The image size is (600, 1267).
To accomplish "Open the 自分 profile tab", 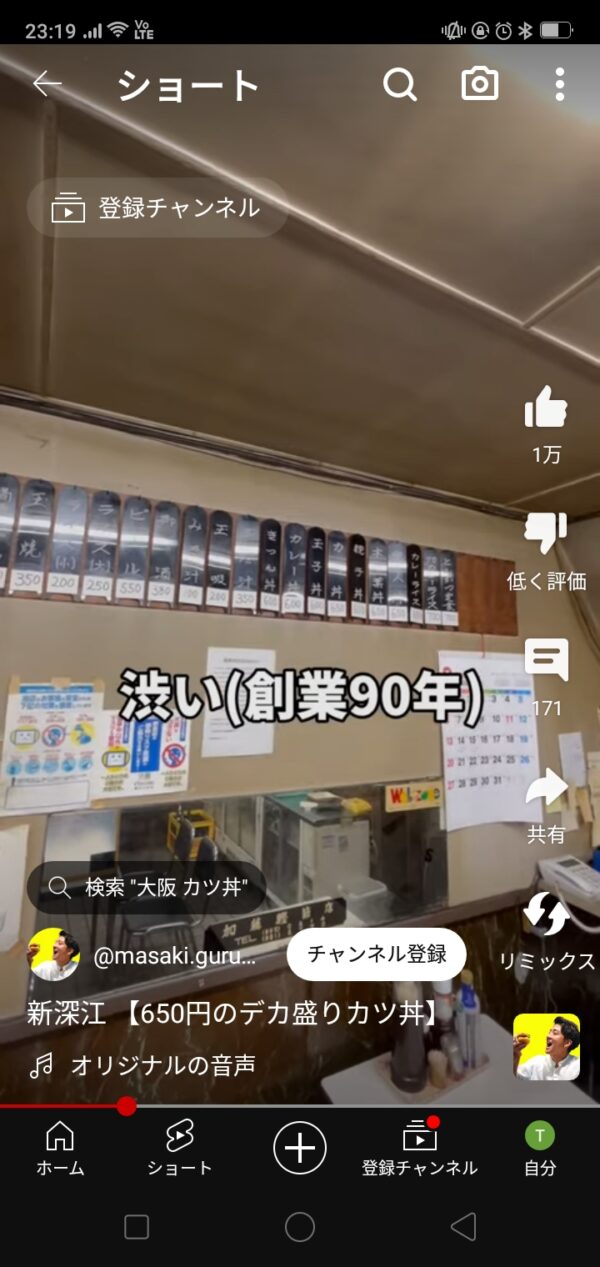I will coord(540,1146).
